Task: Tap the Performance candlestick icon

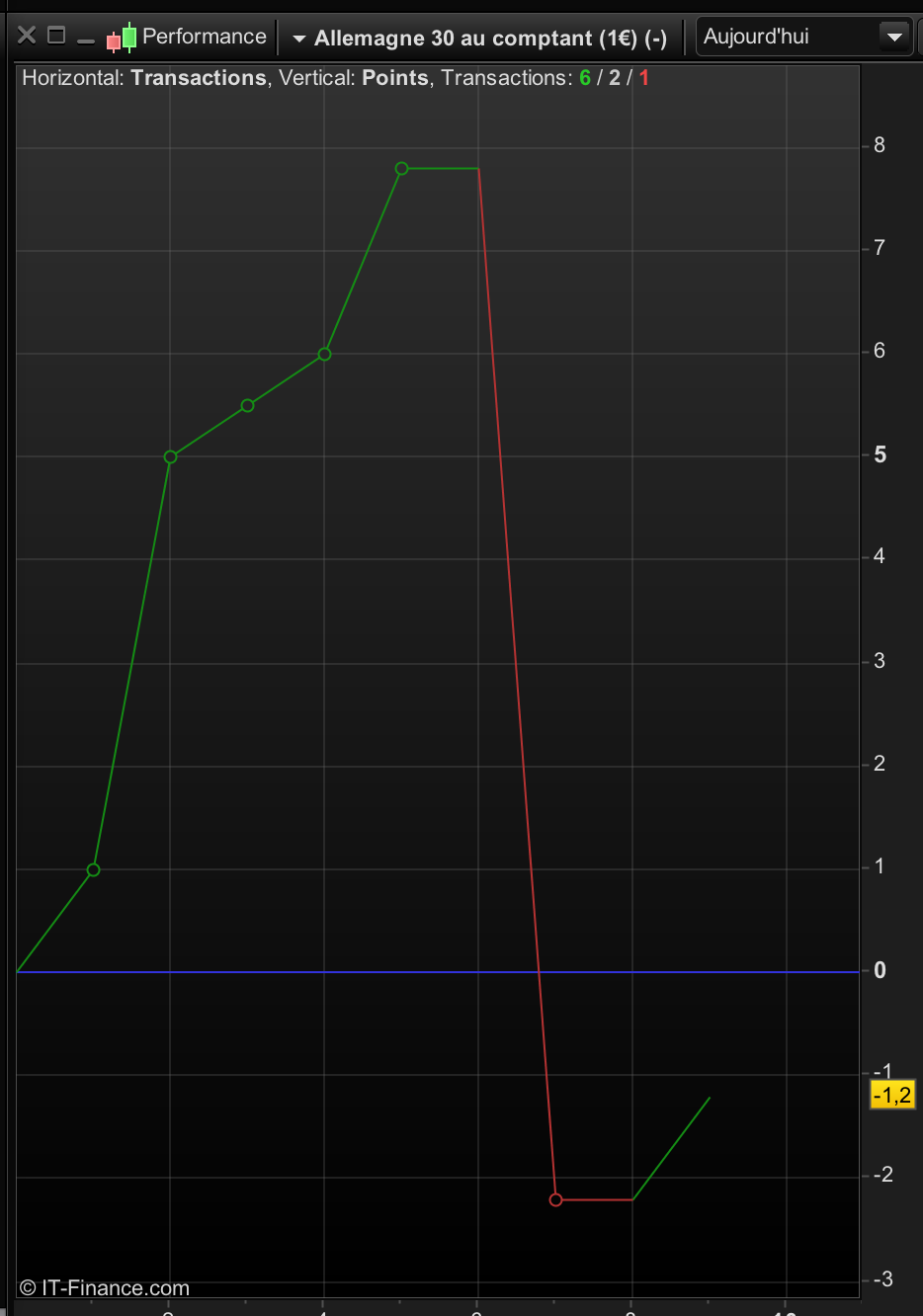Action: click(x=122, y=38)
